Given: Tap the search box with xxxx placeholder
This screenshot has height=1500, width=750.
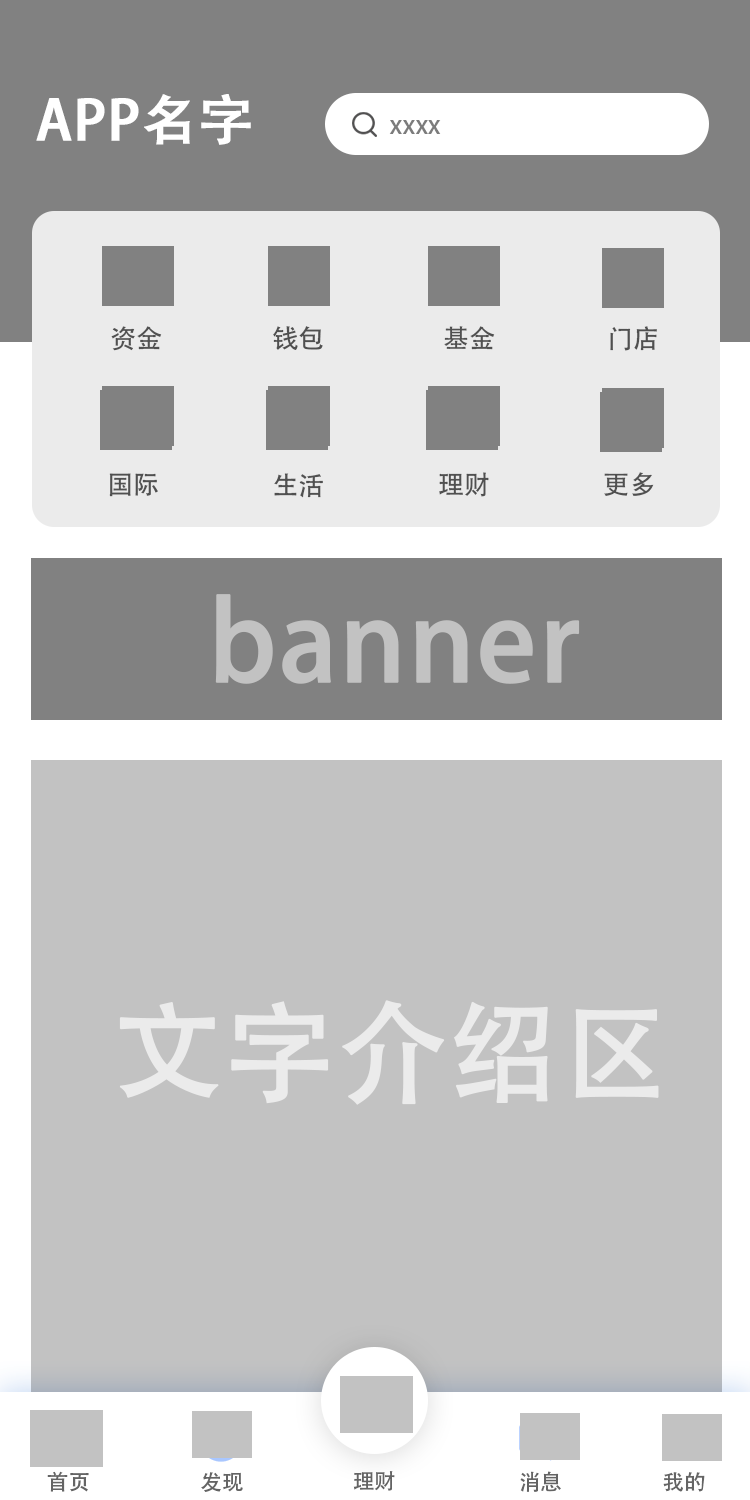Looking at the screenshot, I should (x=516, y=124).
